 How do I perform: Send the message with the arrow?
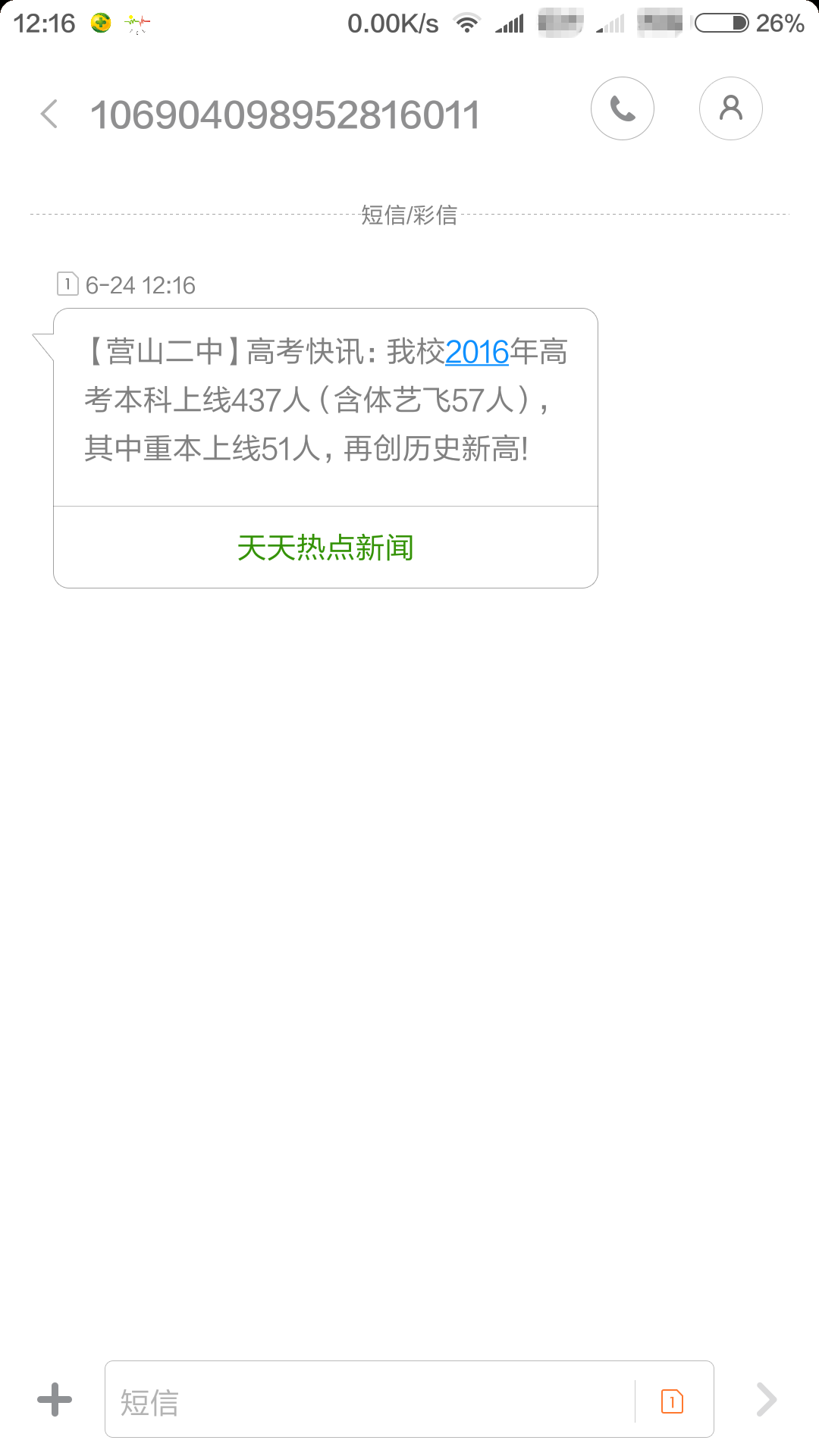(767, 1400)
